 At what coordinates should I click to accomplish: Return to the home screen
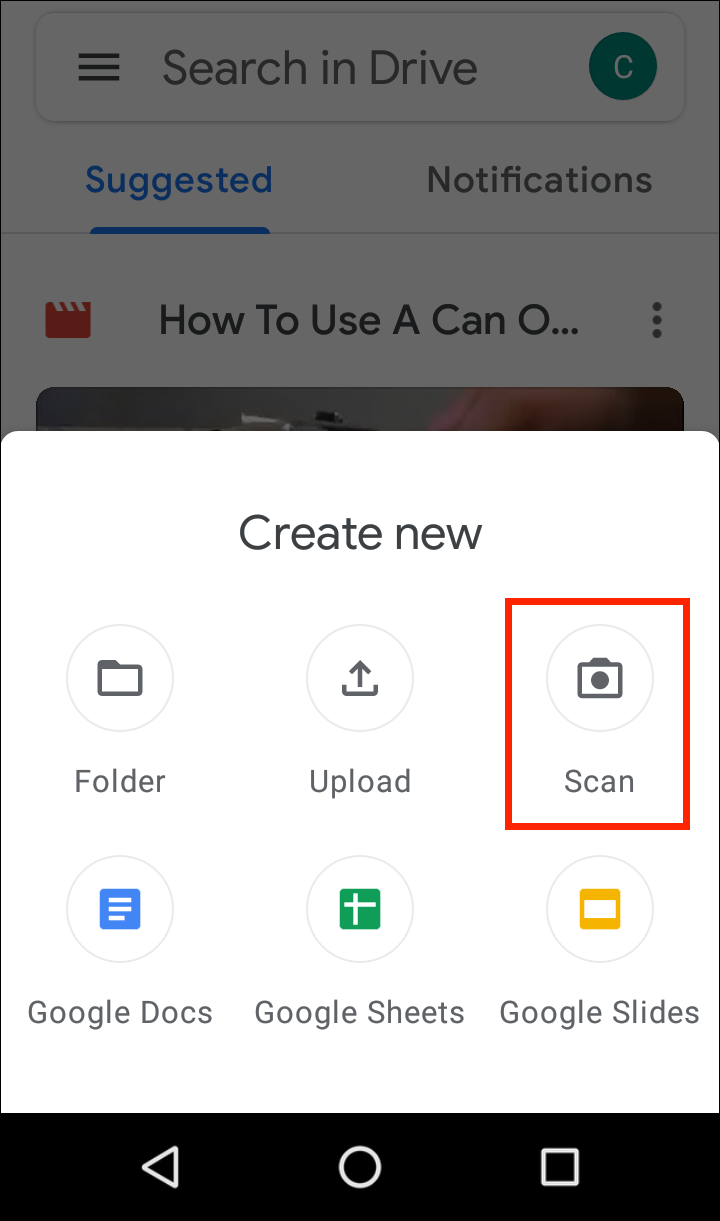pos(360,1166)
